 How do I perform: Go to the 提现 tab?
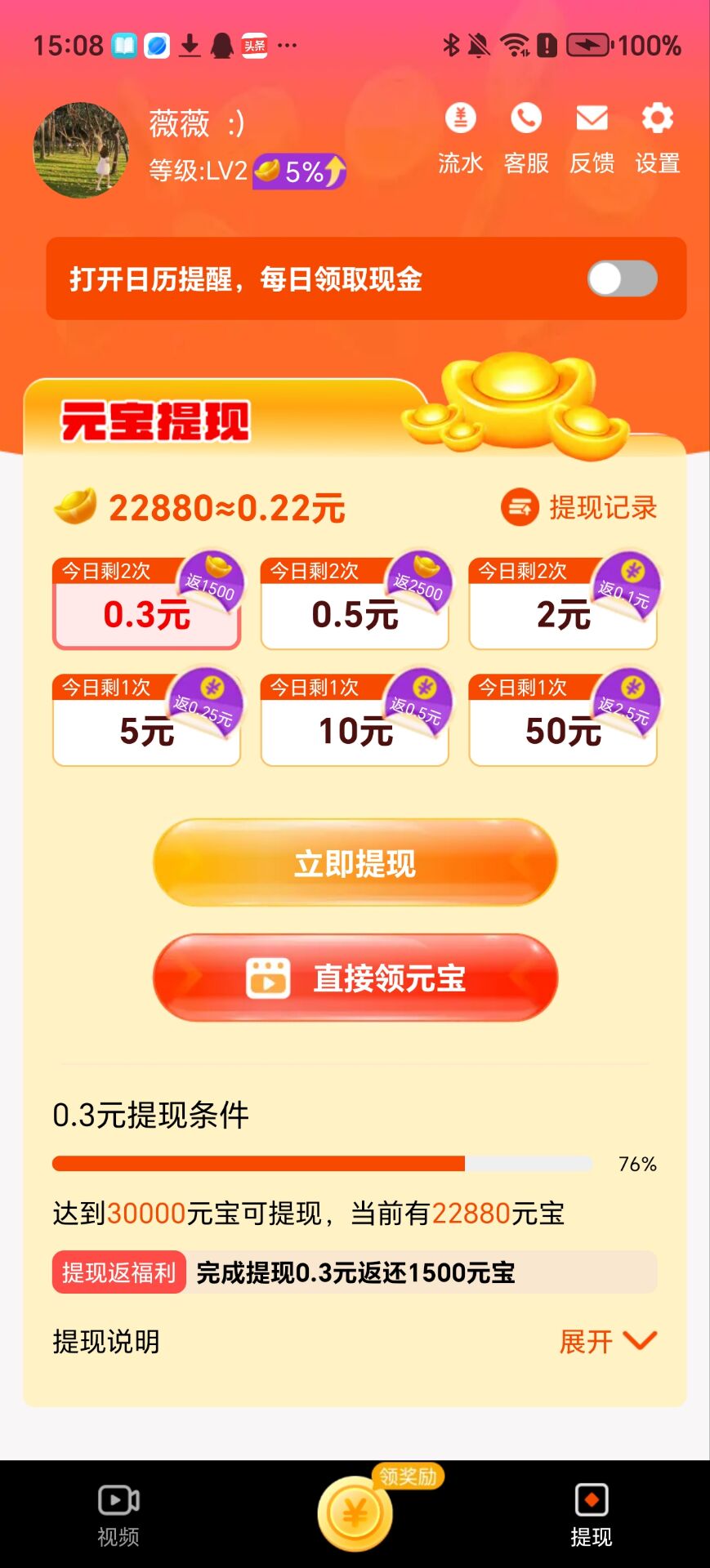pos(591,1514)
